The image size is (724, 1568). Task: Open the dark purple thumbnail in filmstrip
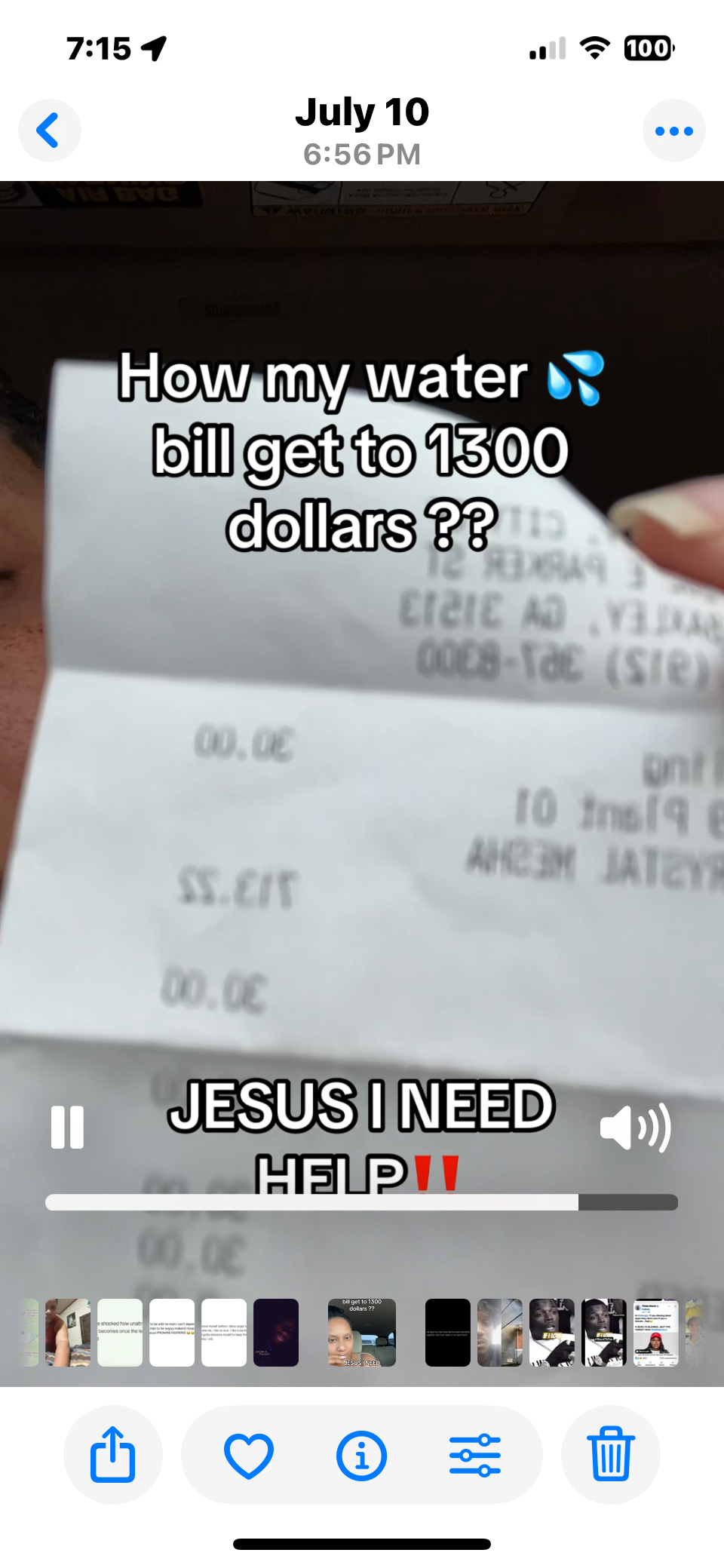[x=276, y=1333]
